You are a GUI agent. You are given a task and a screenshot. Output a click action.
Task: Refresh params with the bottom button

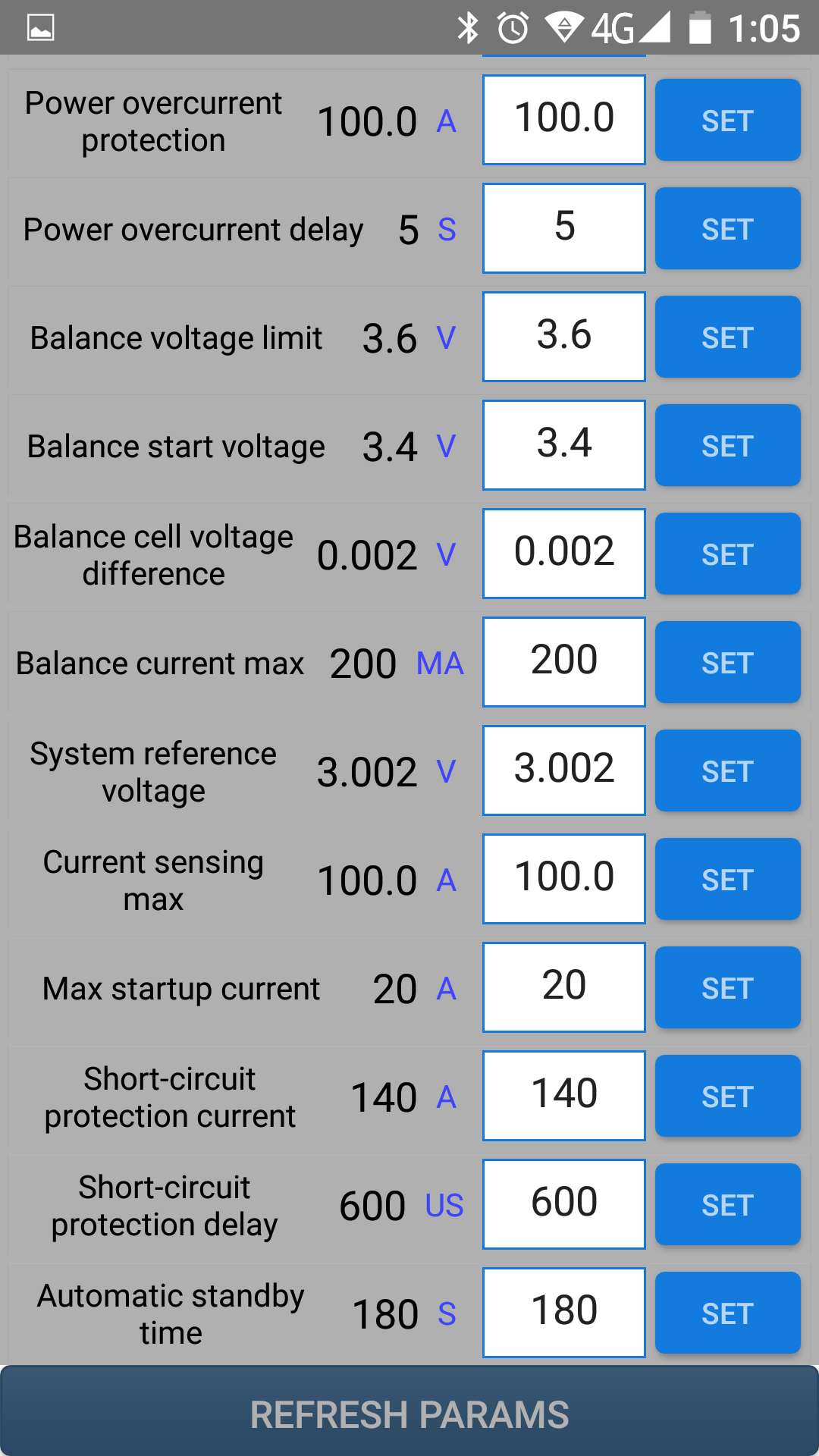pos(409,1414)
